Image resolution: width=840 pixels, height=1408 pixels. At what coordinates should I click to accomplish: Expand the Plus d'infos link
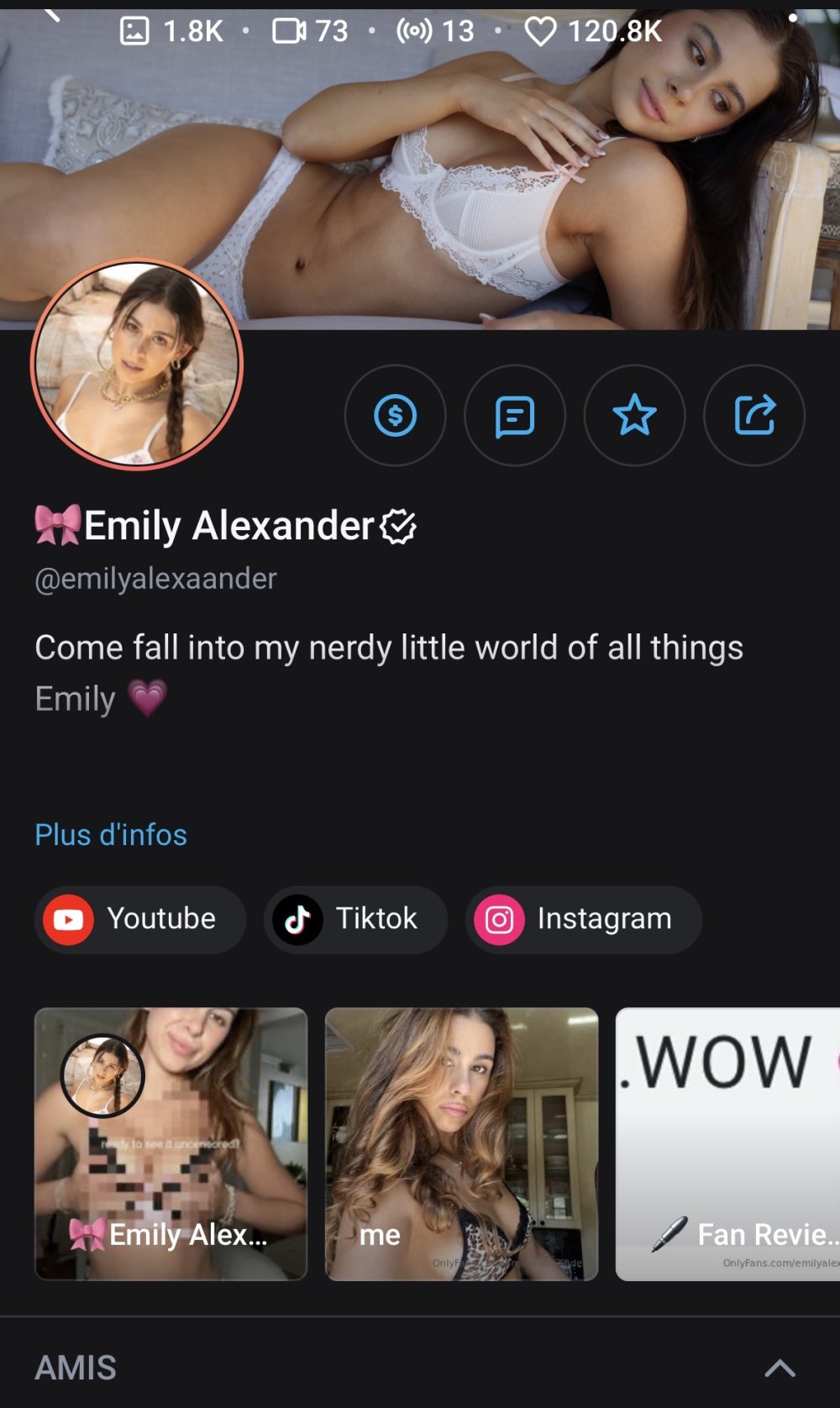[111, 835]
